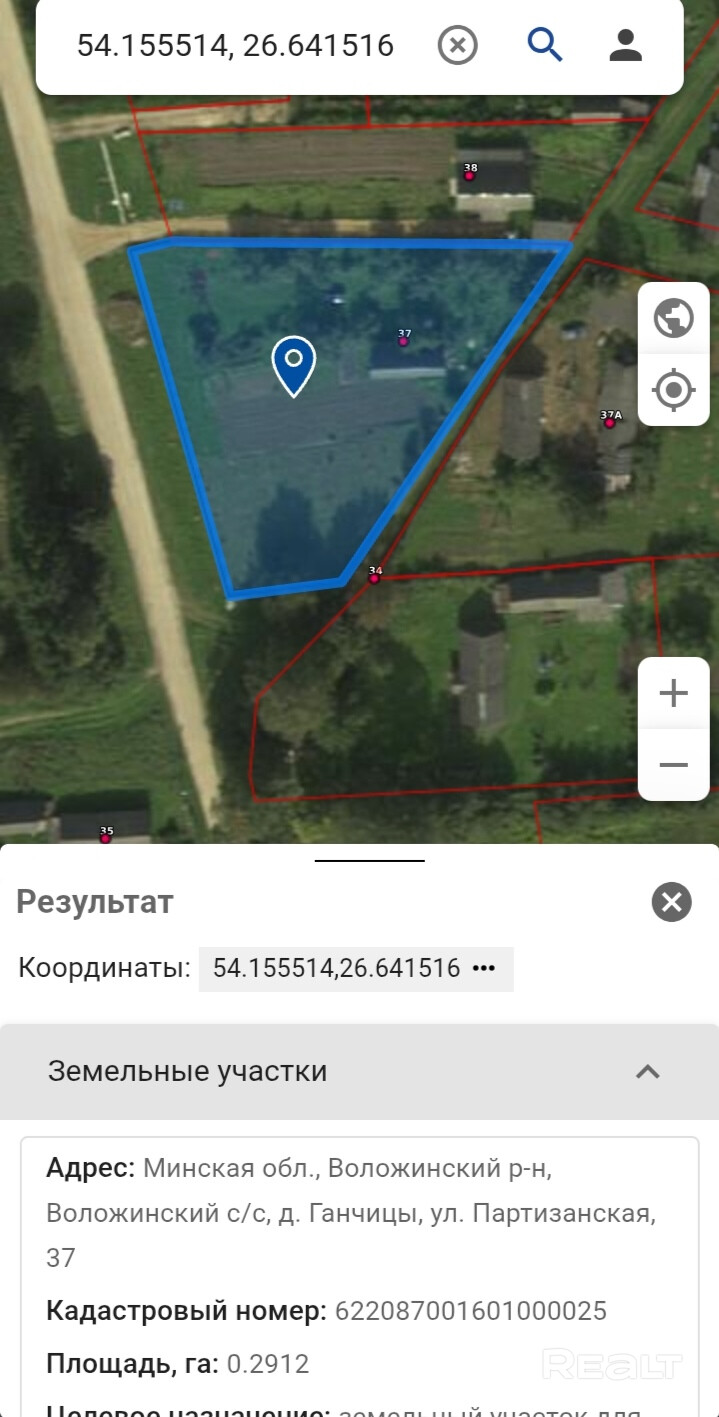Viewport: 719px width, 1417px height.
Task: Center map on my location
Action: 673,390
